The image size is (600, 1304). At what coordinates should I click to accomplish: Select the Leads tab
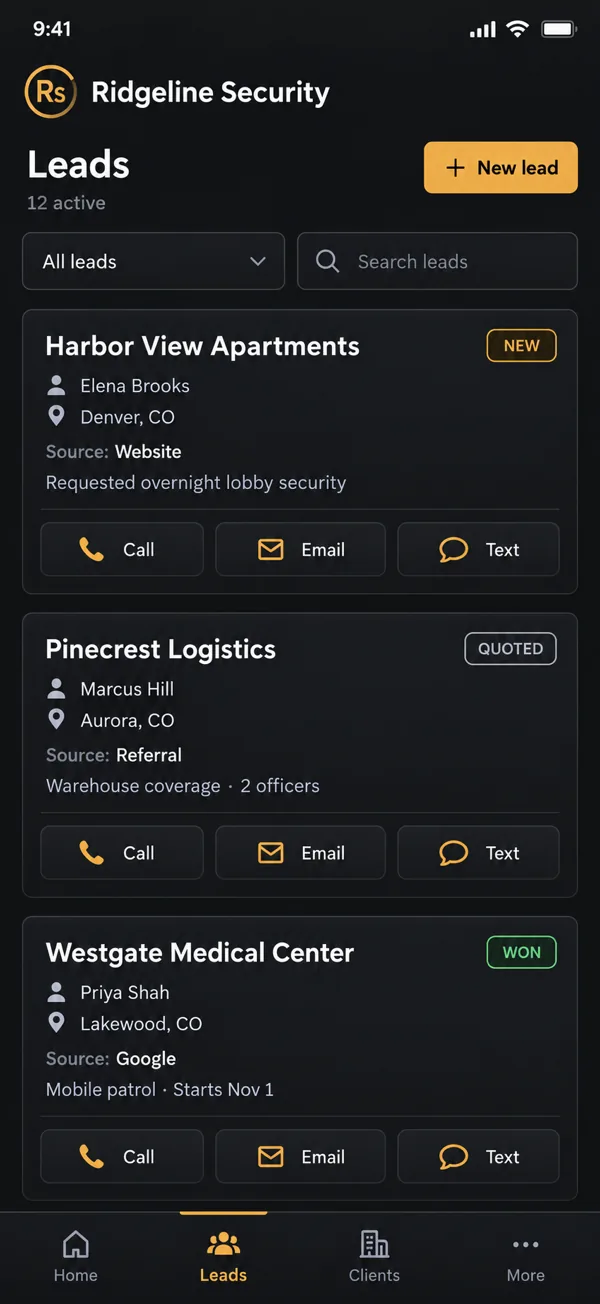click(223, 1257)
